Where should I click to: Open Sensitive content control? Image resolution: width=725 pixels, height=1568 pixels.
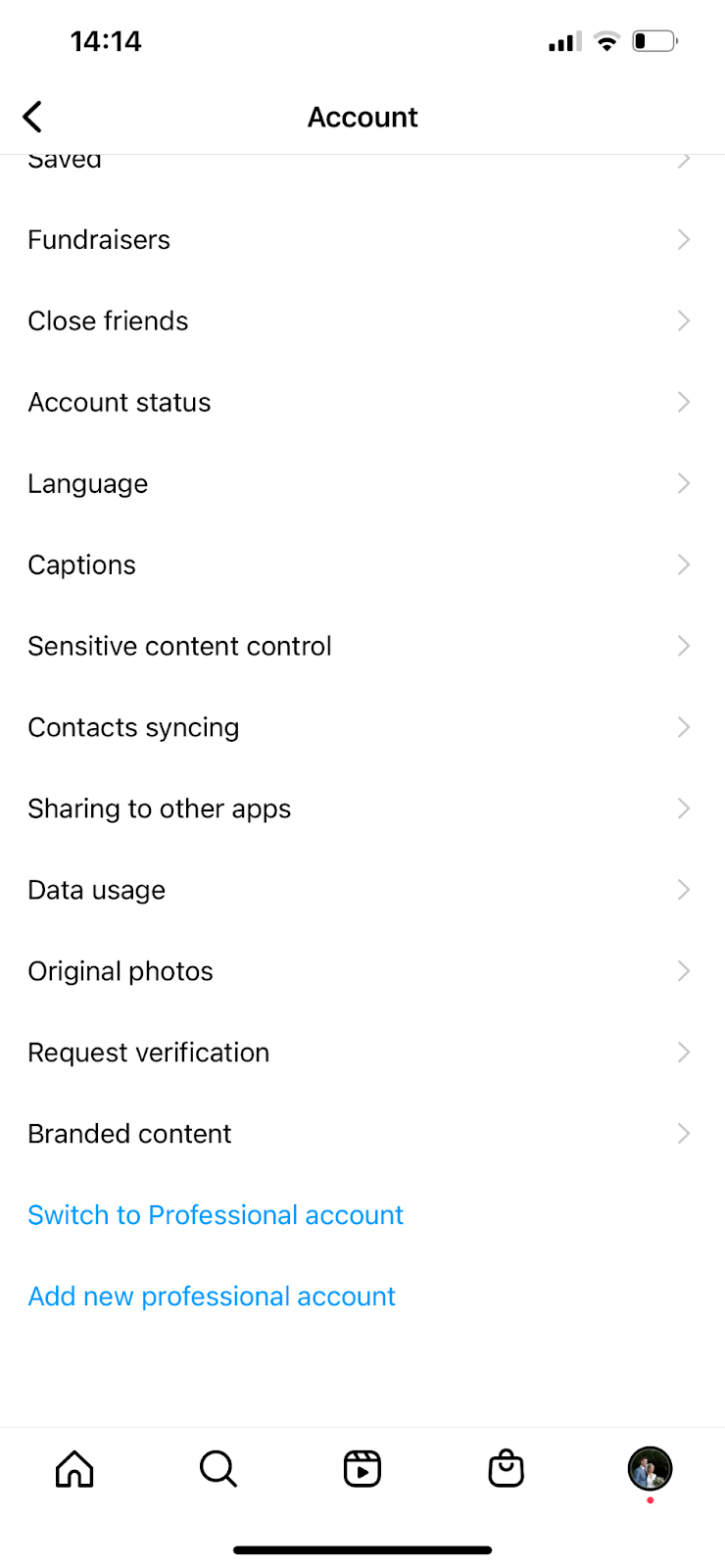(179, 647)
